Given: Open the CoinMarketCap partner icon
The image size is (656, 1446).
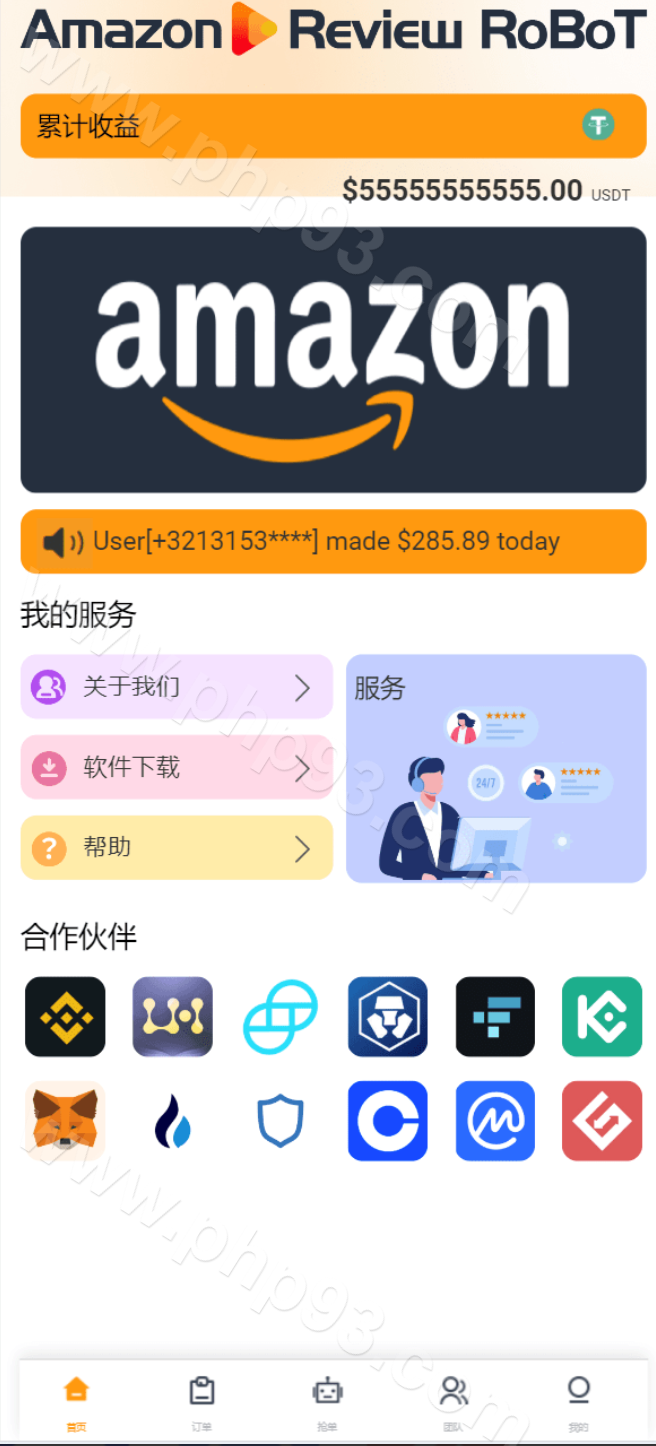Looking at the screenshot, I should pyautogui.click(x=495, y=1120).
